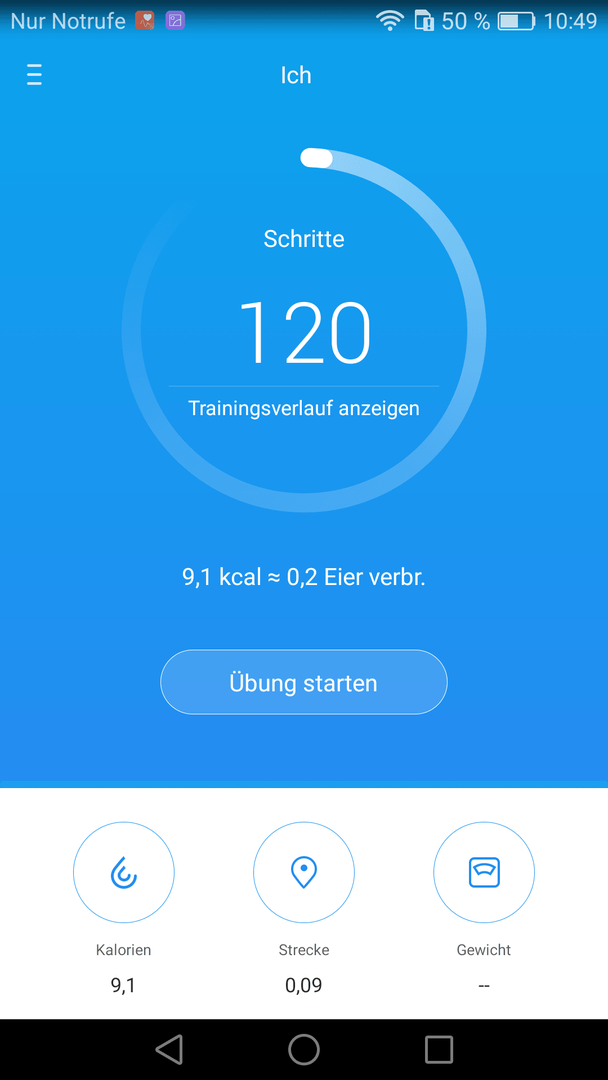The height and width of the screenshot is (1080, 608).
Task: Open the Kalorien details
Action: 123,873
